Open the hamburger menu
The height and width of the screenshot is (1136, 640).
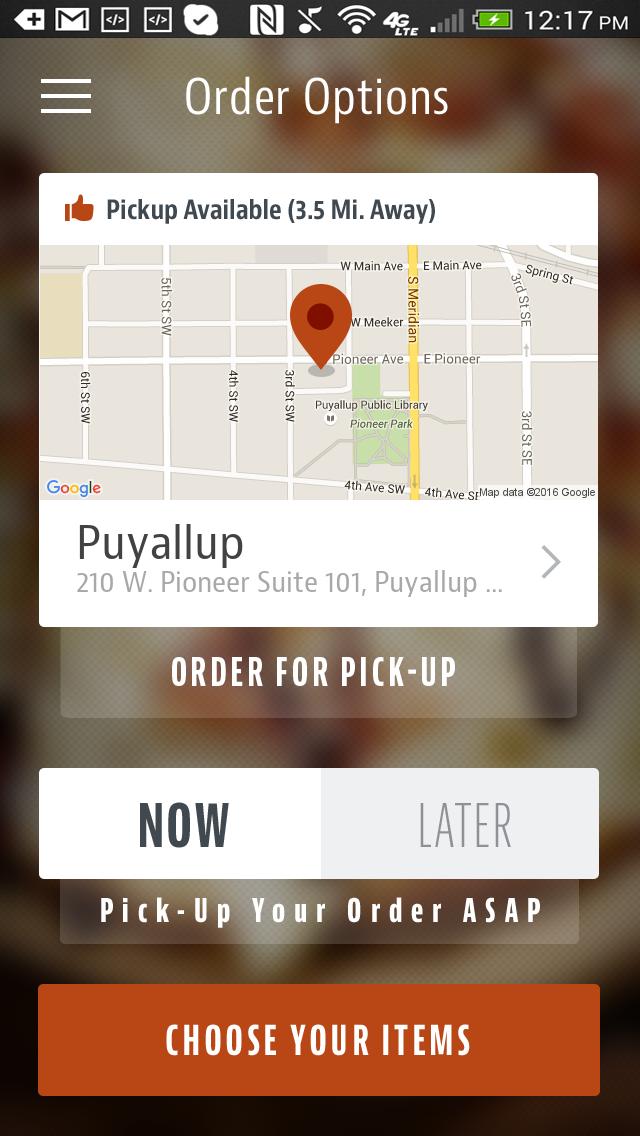pyautogui.click(x=66, y=96)
